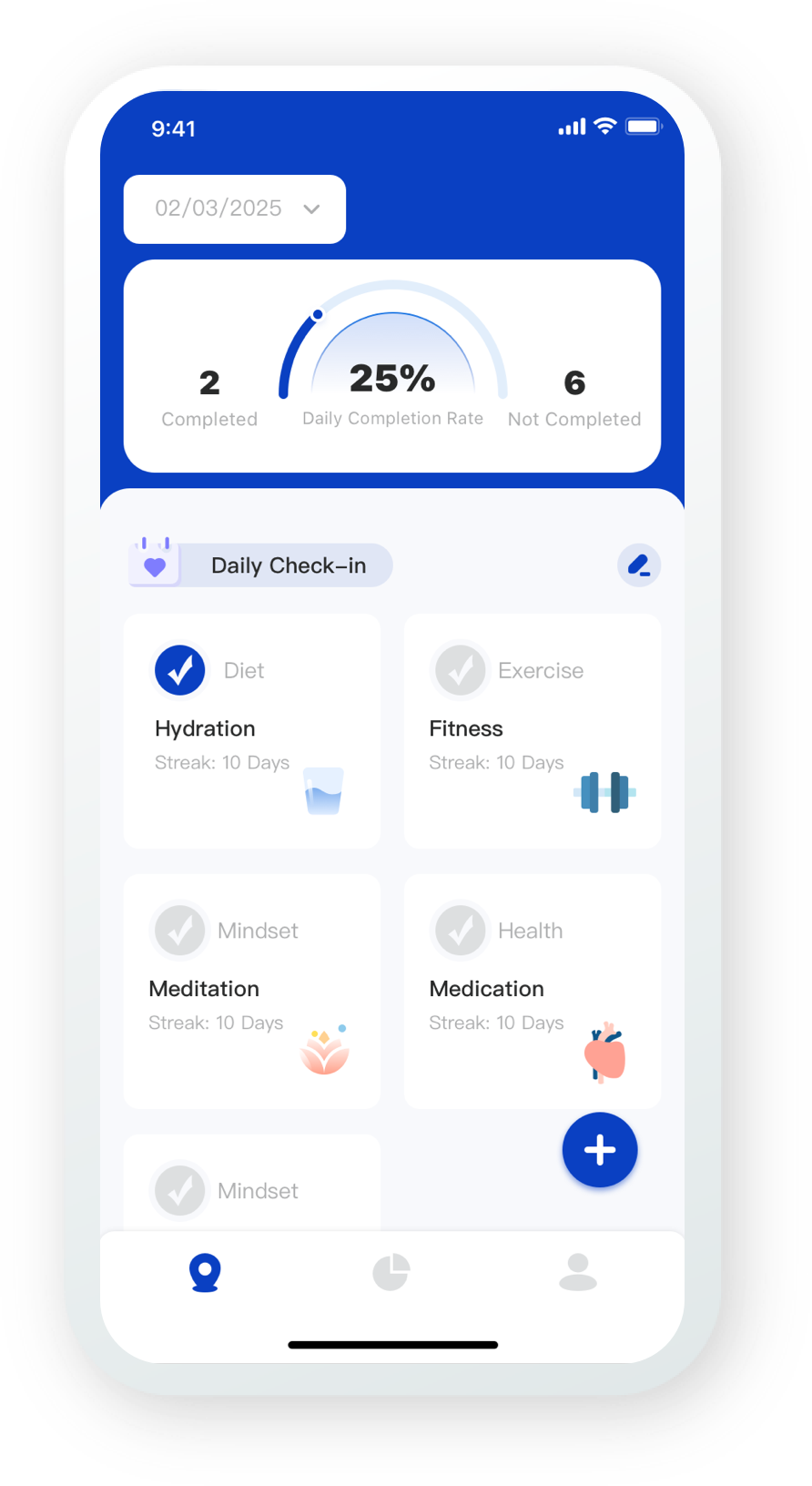Mark the Health Medication check-in done
This screenshot has height=1486, width=812.
point(461,931)
